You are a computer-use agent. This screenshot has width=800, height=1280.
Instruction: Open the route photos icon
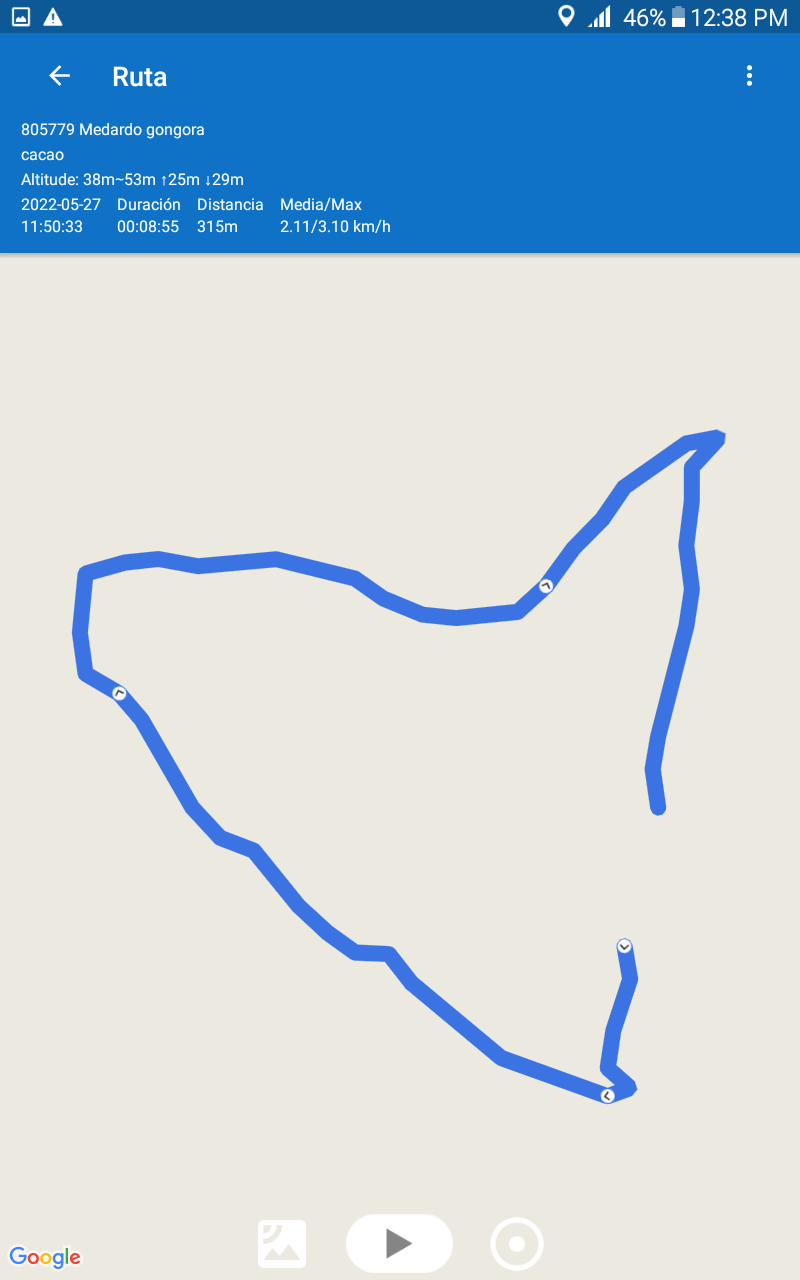click(282, 1244)
